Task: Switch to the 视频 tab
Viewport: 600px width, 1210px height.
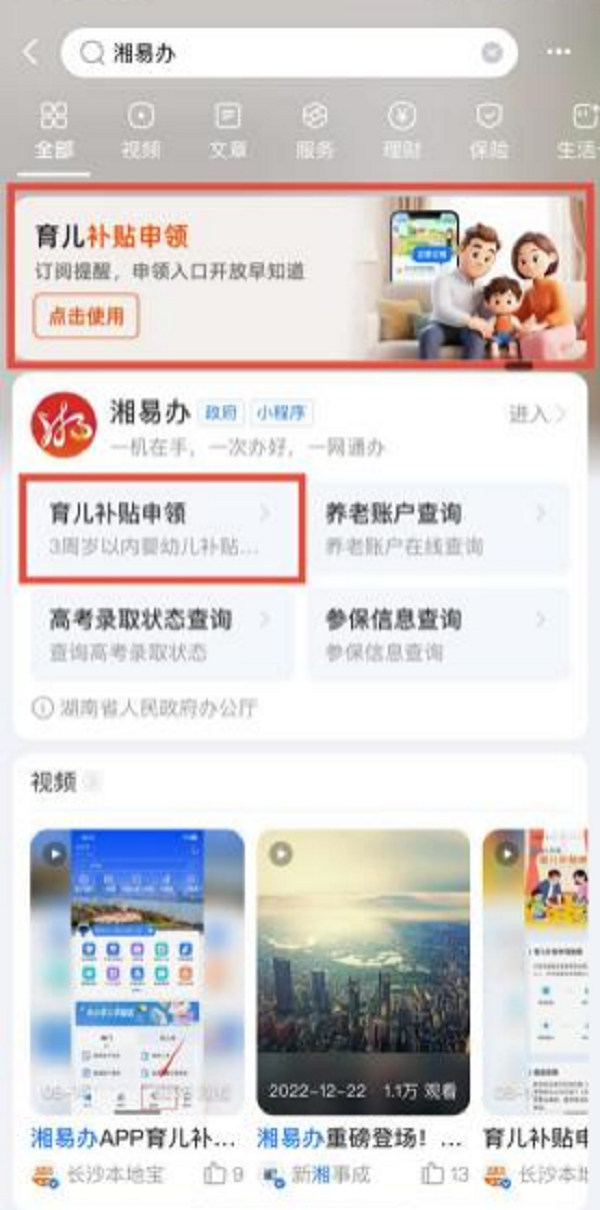Action: coord(140,131)
